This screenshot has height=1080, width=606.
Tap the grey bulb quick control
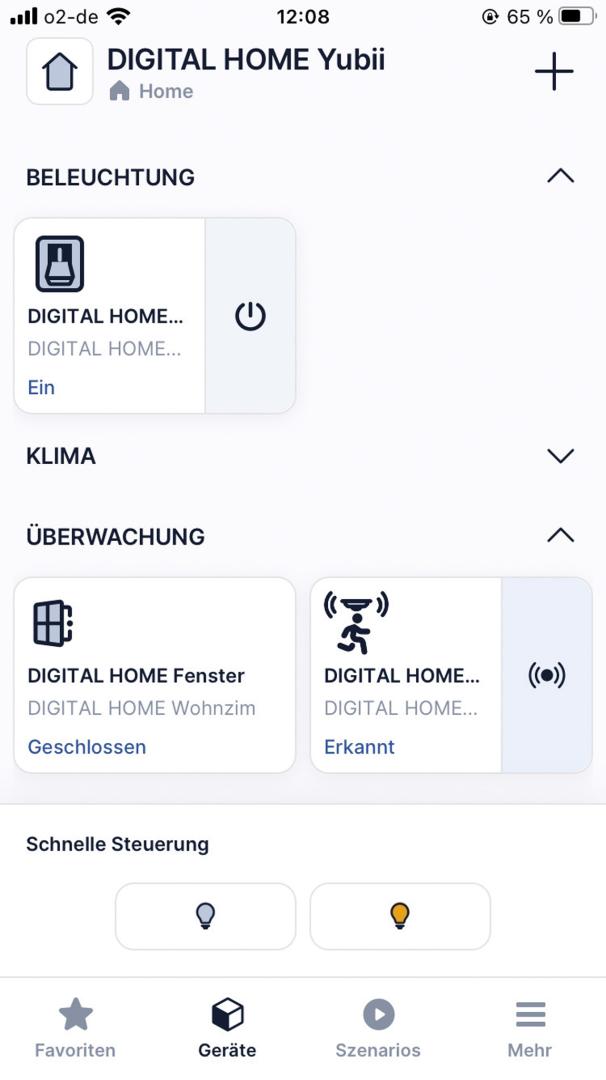coord(205,915)
